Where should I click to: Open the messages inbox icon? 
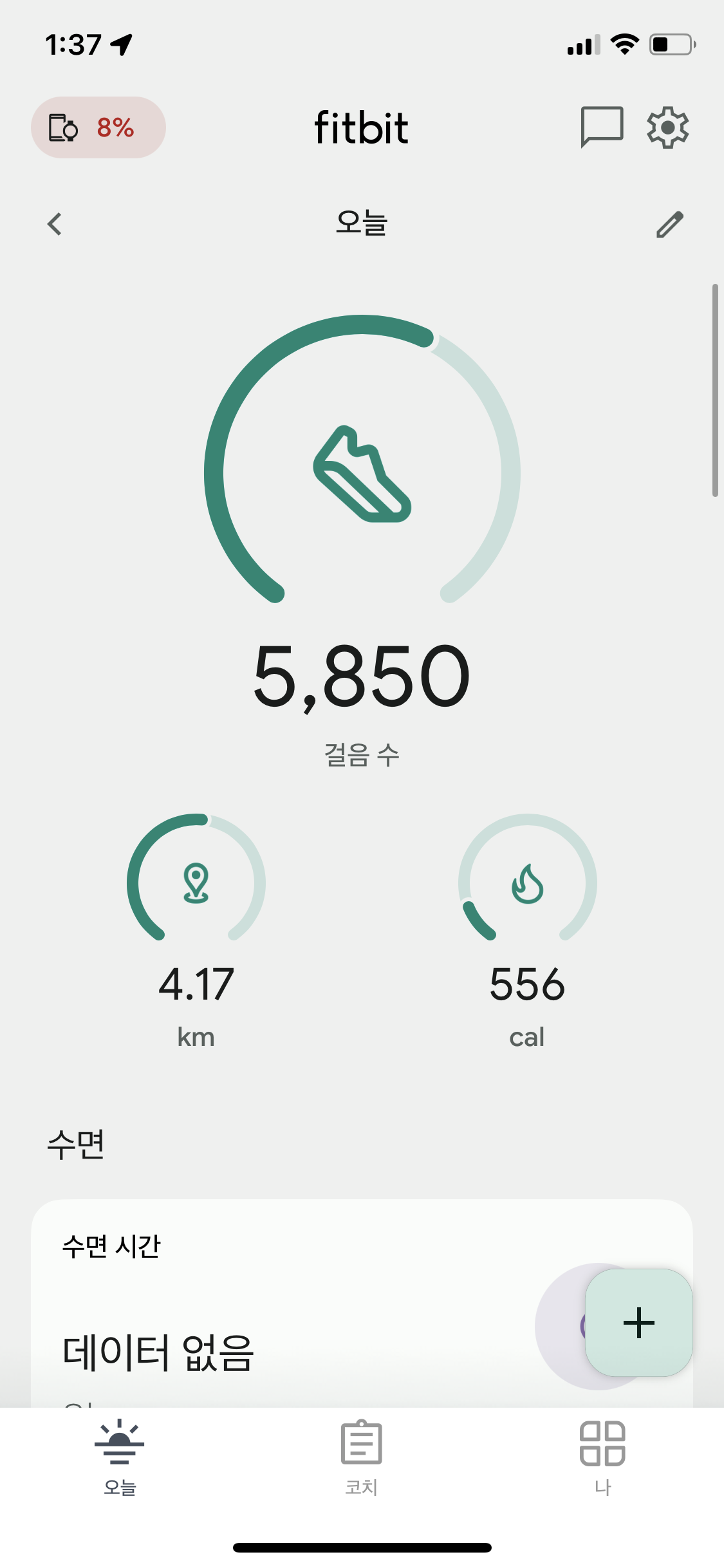pyautogui.click(x=602, y=127)
